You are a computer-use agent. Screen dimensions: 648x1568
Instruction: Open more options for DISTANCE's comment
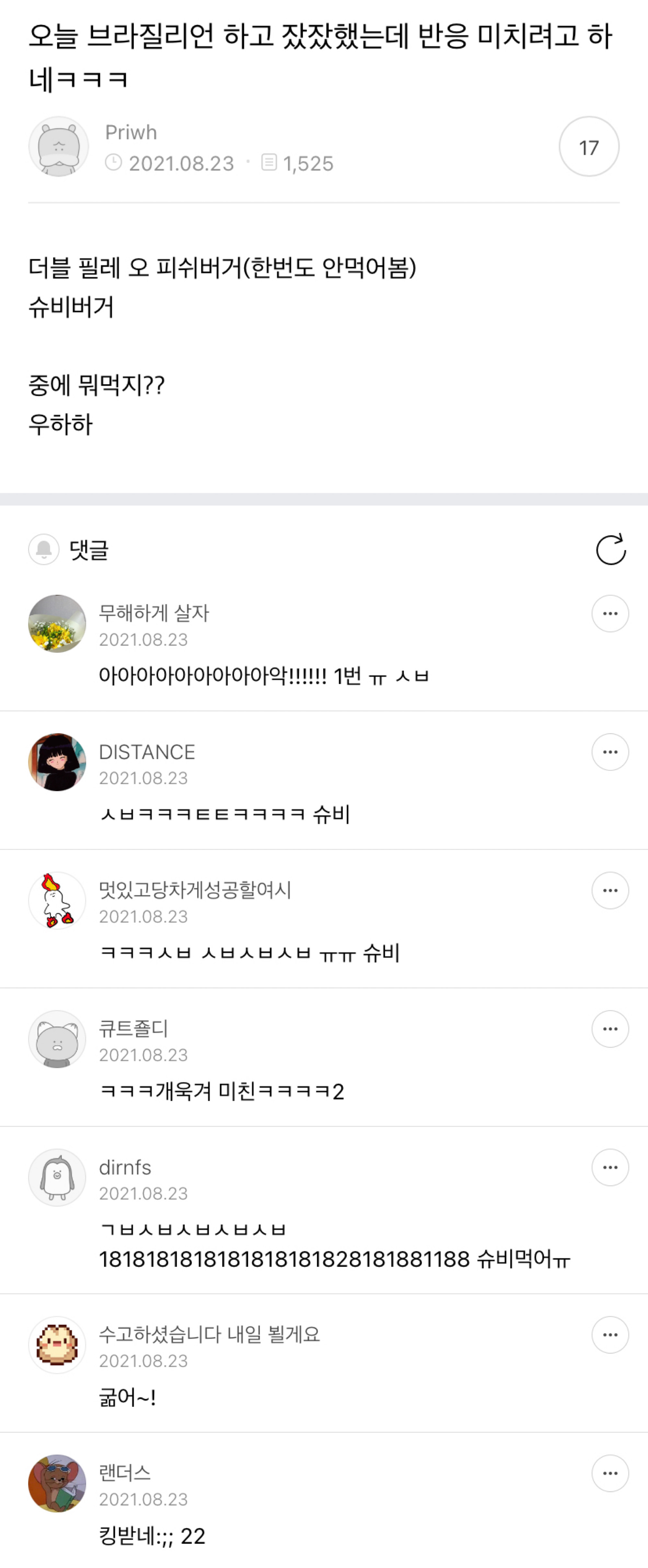610,752
